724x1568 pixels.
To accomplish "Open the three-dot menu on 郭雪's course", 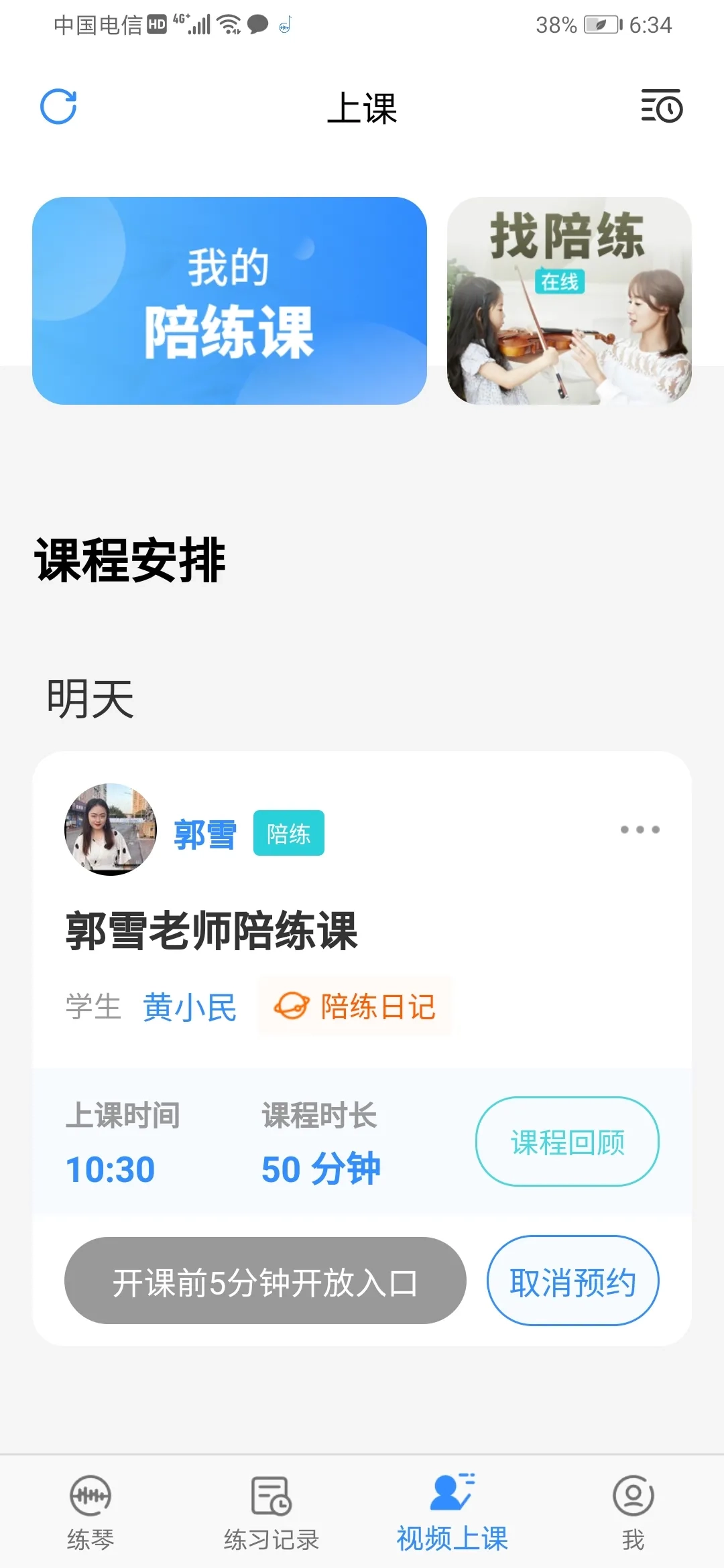I will click(640, 830).
